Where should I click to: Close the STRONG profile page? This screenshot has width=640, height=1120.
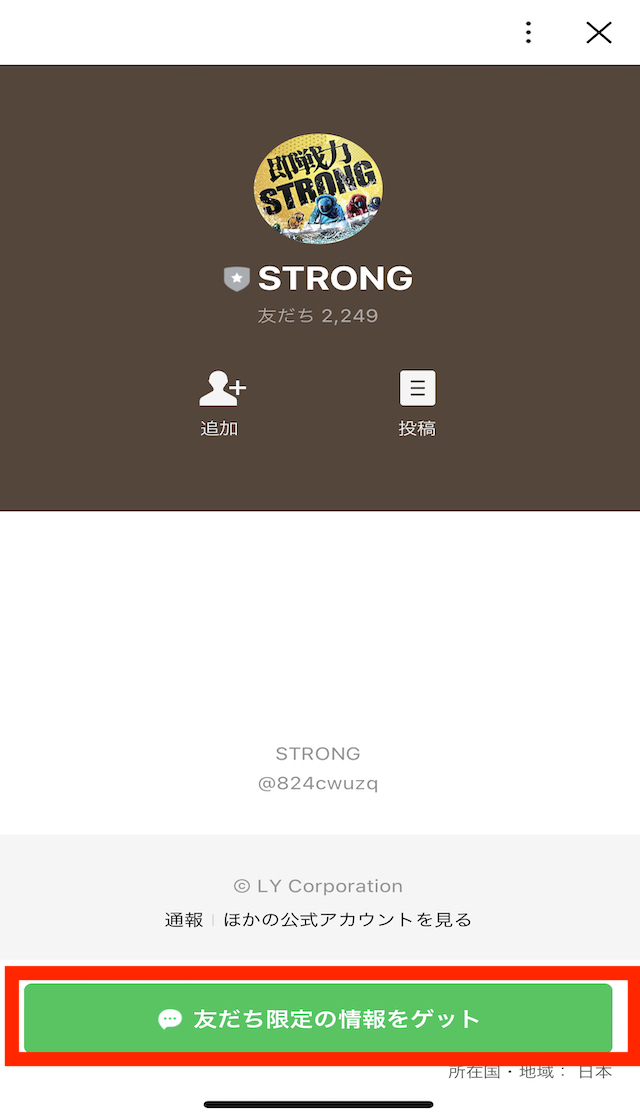coord(598,33)
